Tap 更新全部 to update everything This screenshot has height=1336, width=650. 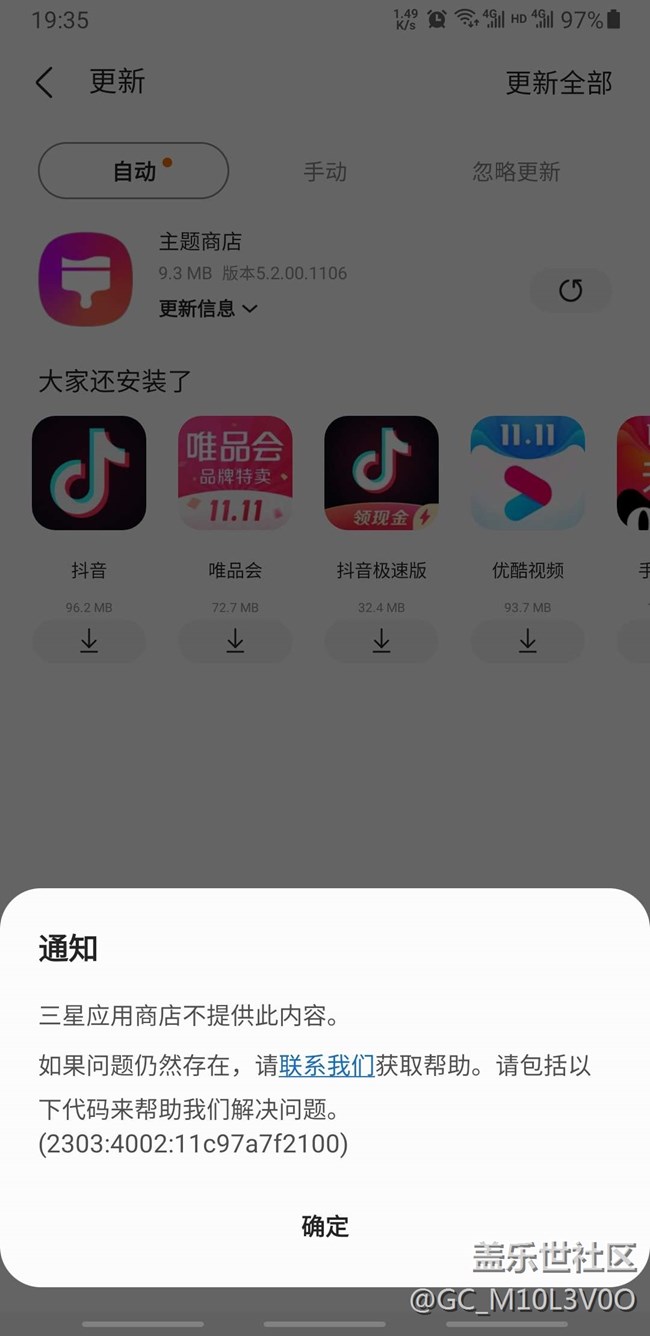pos(558,83)
